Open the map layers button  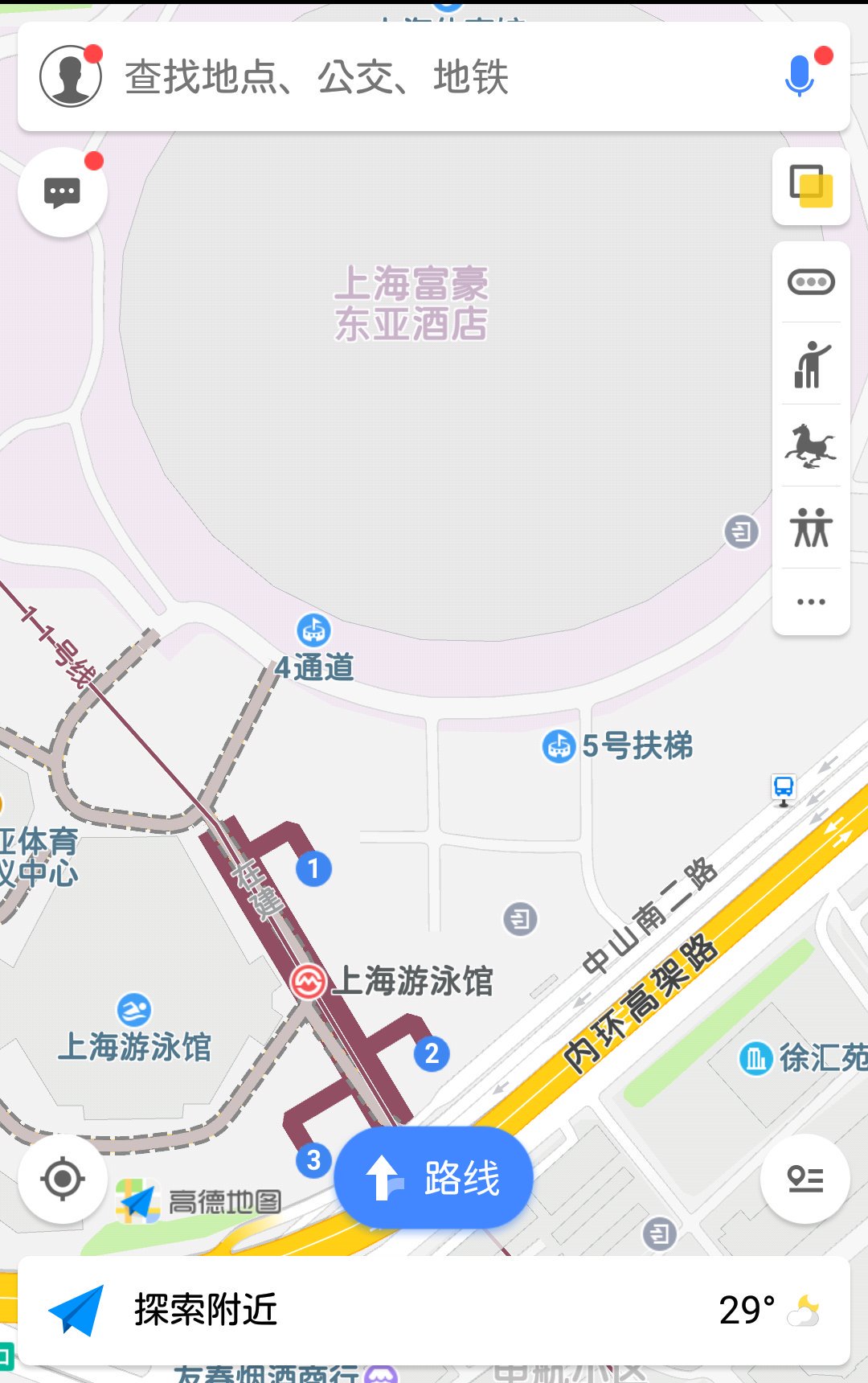pos(811,187)
